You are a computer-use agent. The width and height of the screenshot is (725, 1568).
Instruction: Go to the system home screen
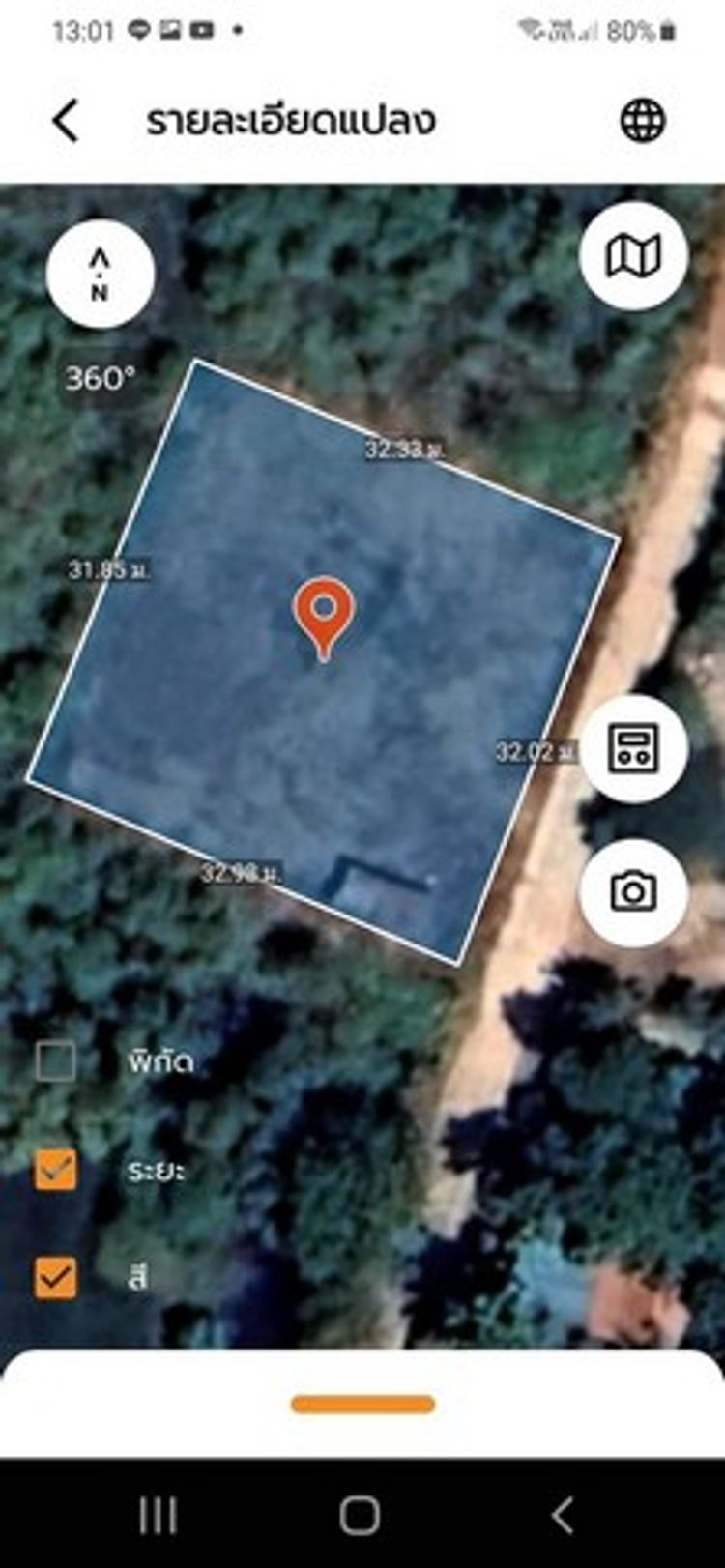(x=360, y=1515)
